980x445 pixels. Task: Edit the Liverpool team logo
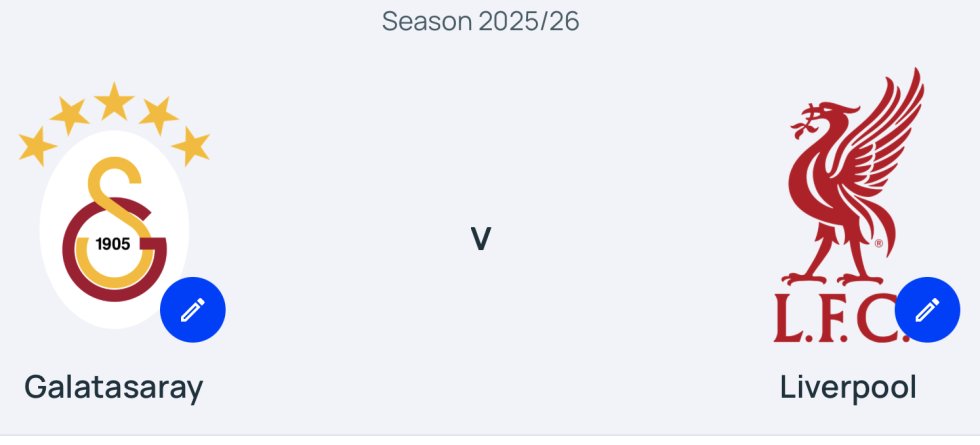point(927,310)
